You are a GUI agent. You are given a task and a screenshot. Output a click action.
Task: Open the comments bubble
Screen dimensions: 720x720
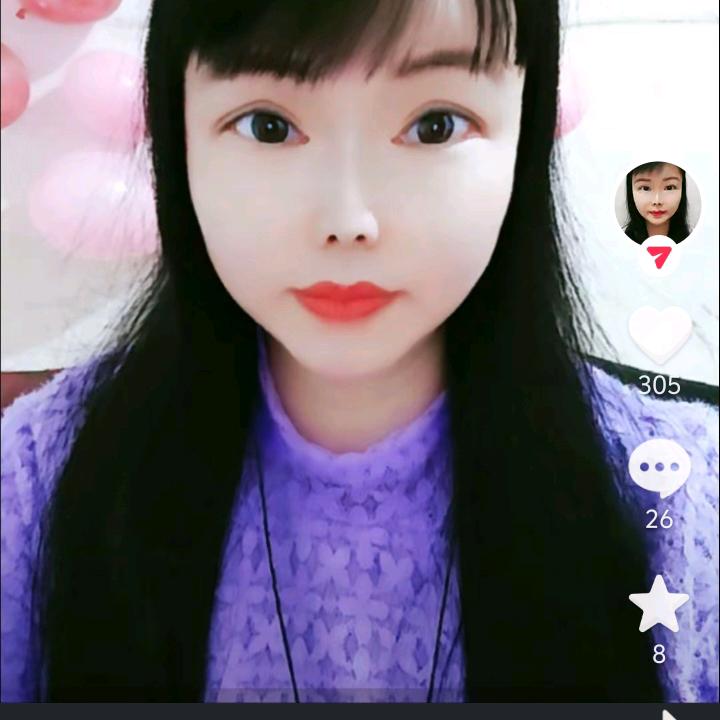tap(659, 468)
